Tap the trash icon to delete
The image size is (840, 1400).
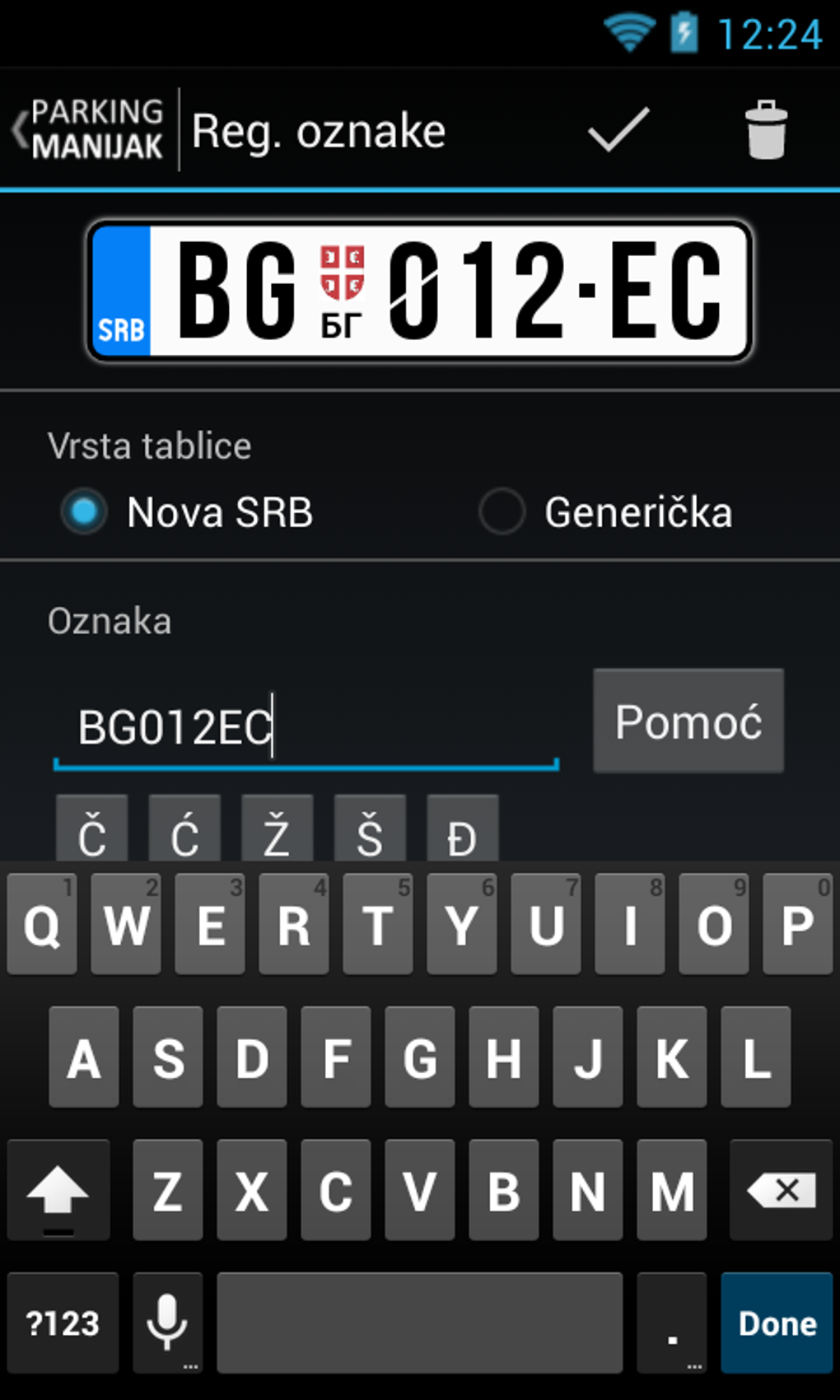point(764,130)
